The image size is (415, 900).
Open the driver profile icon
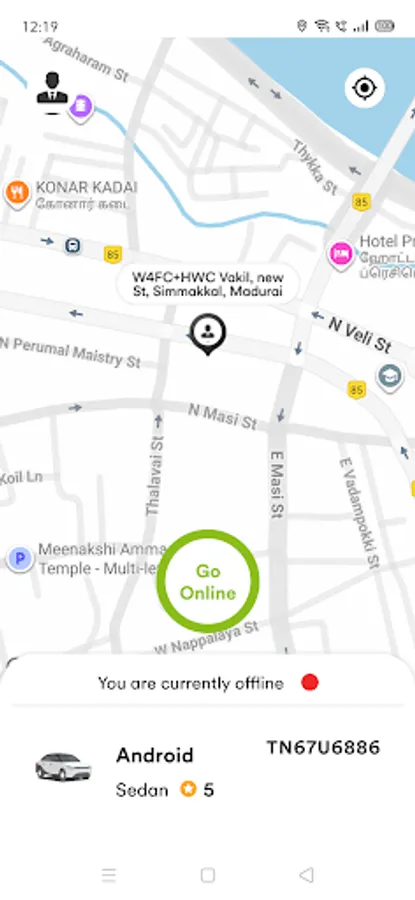pyautogui.click(x=52, y=90)
